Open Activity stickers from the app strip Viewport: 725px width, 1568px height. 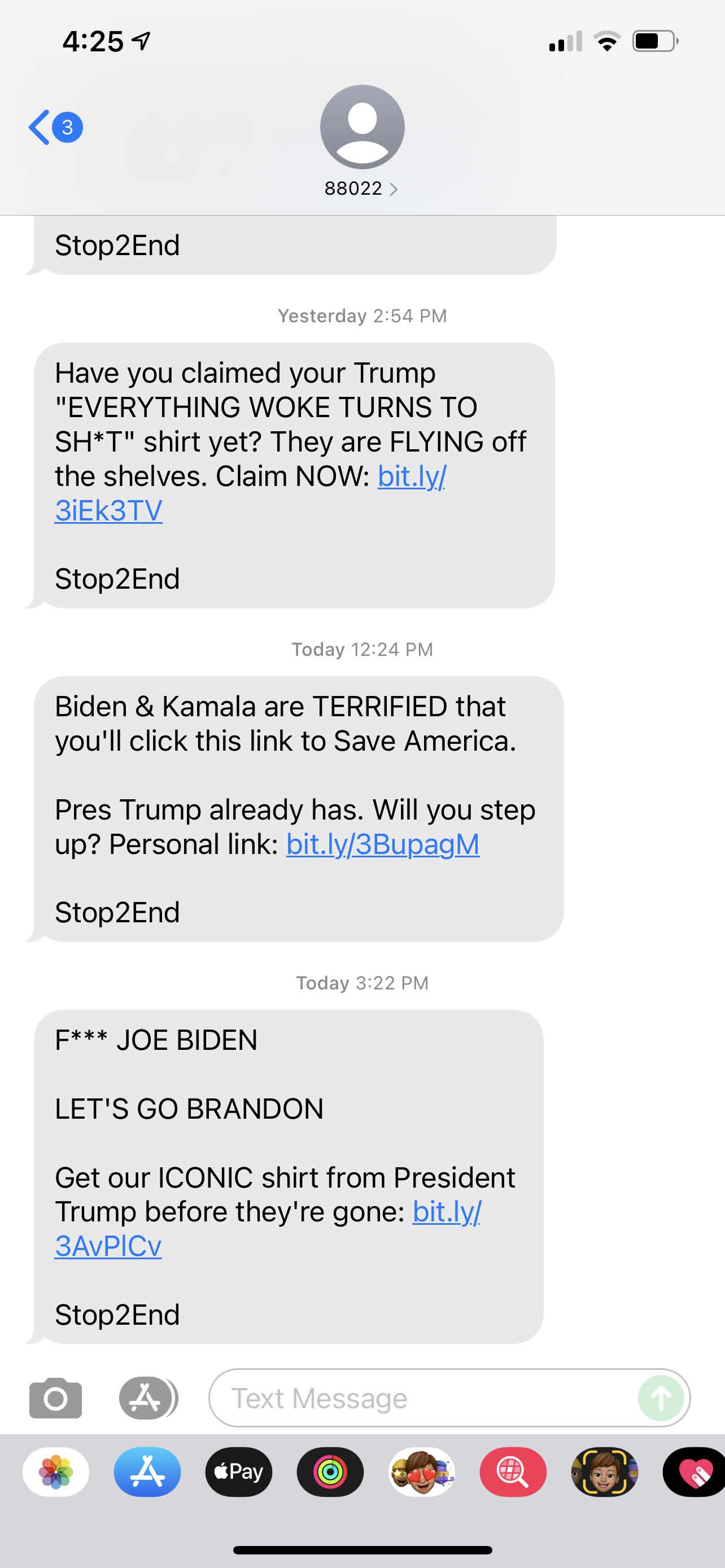[x=330, y=1471]
